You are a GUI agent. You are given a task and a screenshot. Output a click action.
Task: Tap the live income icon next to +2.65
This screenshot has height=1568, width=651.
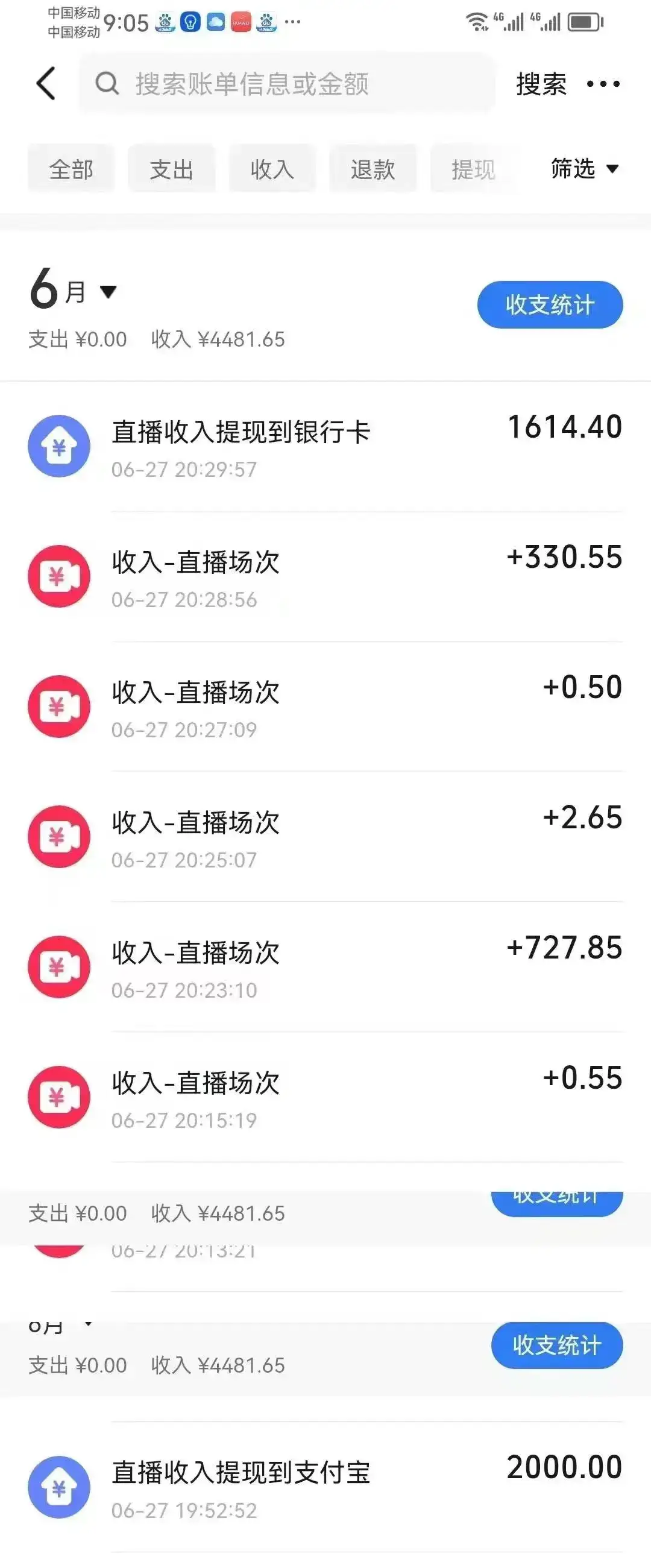click(x=59, y=837)
